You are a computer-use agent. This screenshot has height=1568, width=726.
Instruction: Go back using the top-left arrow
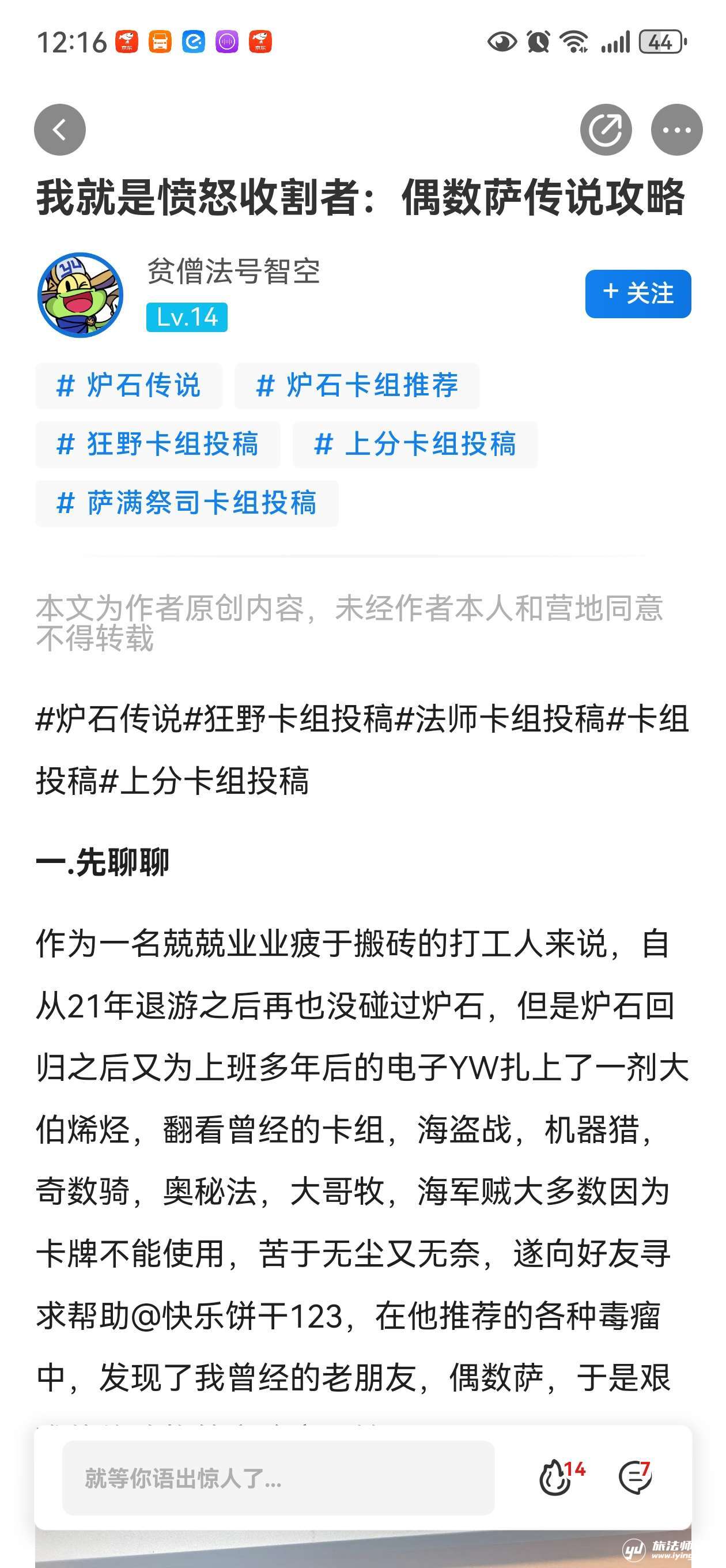[60, 130]
